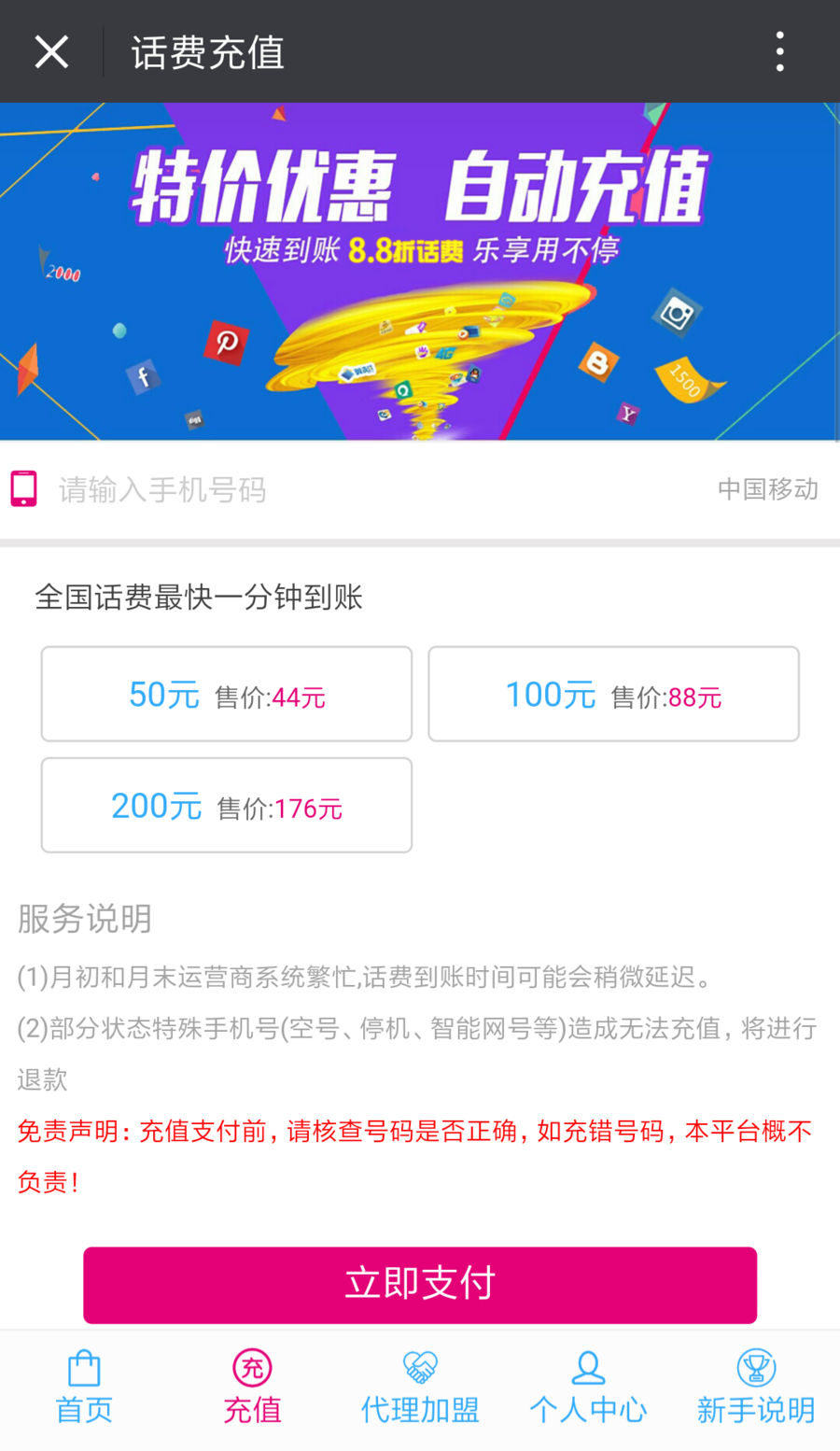The image size is (840, 1451).
Task: Open 个人中心 personal center icon
Action: point(587,1365)
